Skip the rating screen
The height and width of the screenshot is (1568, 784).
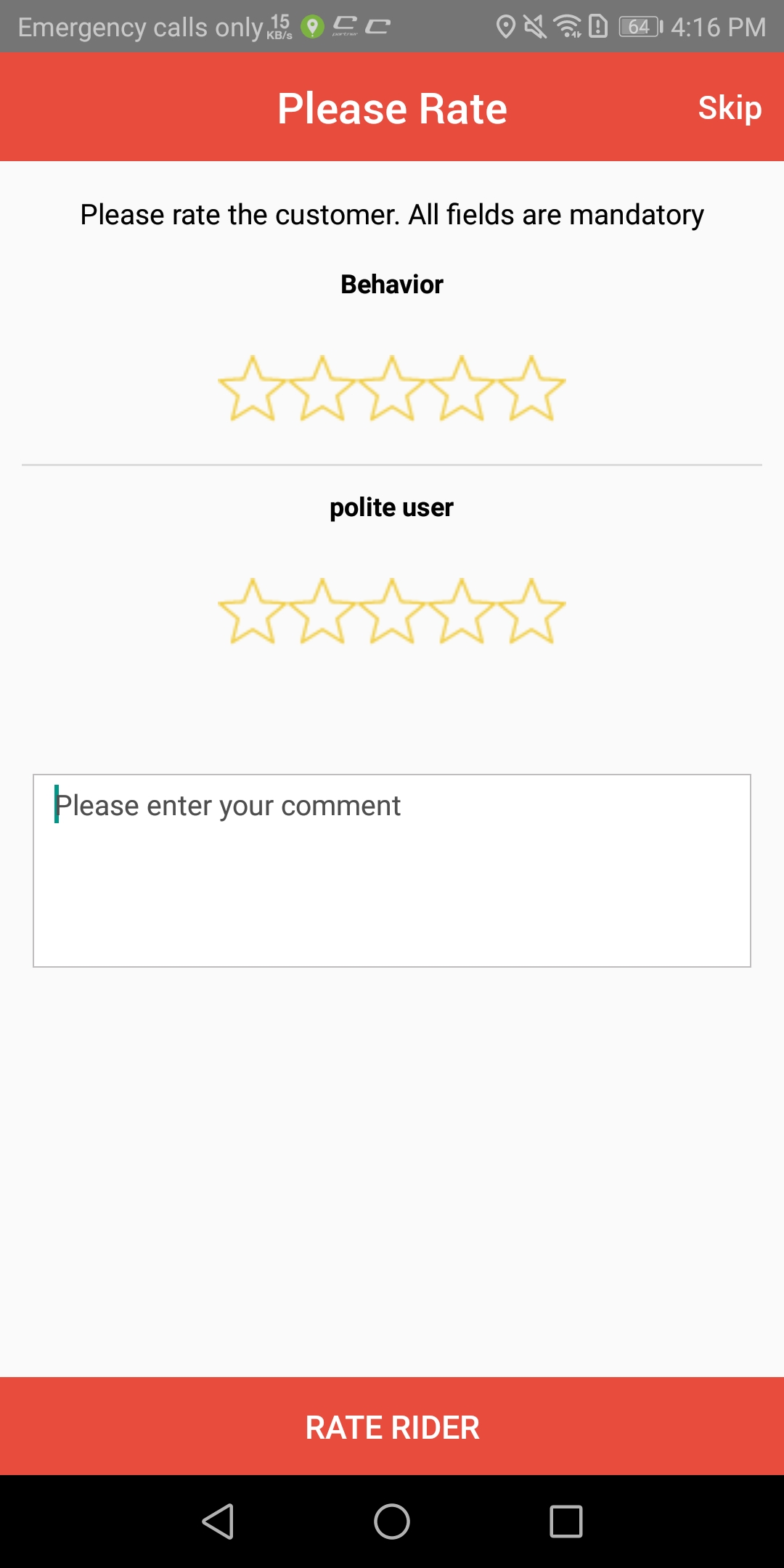729,108
